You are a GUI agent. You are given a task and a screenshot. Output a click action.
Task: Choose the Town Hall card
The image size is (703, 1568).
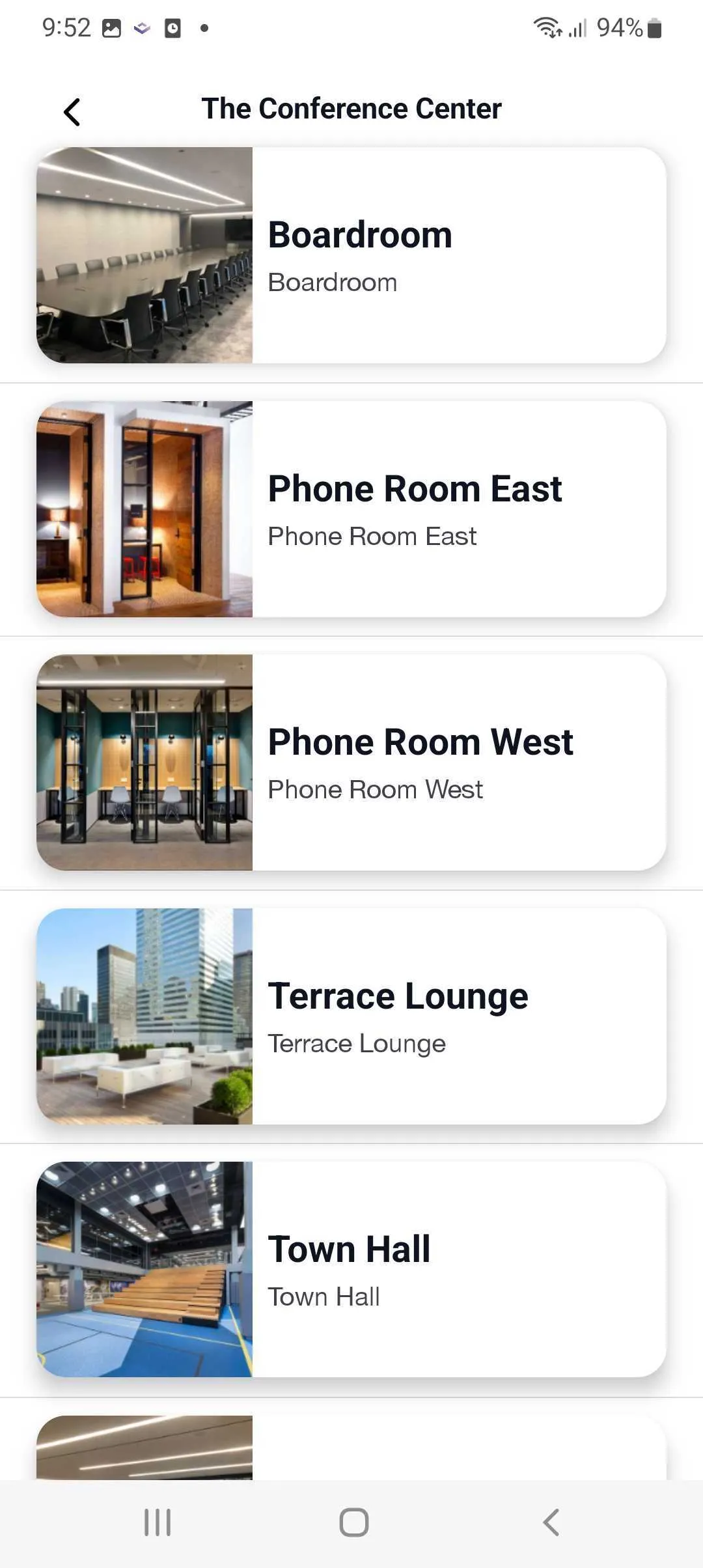tap(351, 1269)
